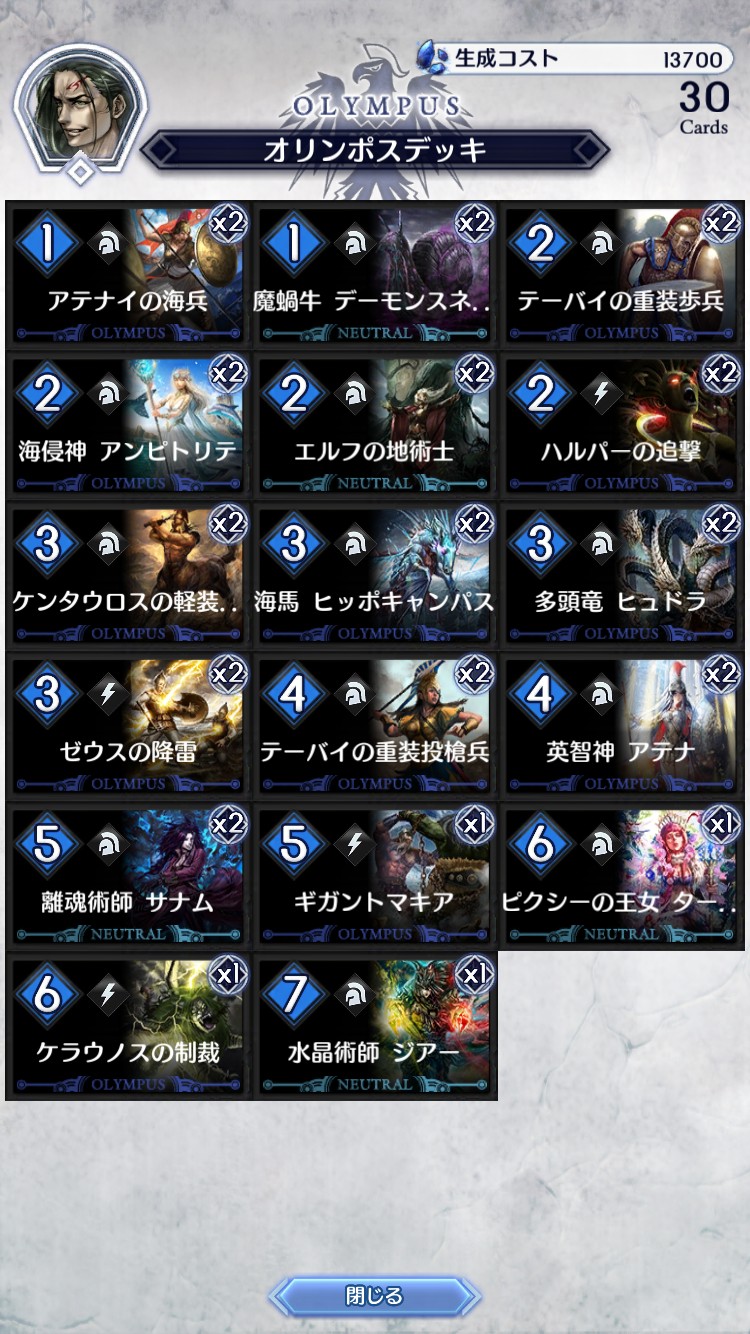View card 水晶術師 ジアー
750x1334 pixels.
(x=374, y=1025)
